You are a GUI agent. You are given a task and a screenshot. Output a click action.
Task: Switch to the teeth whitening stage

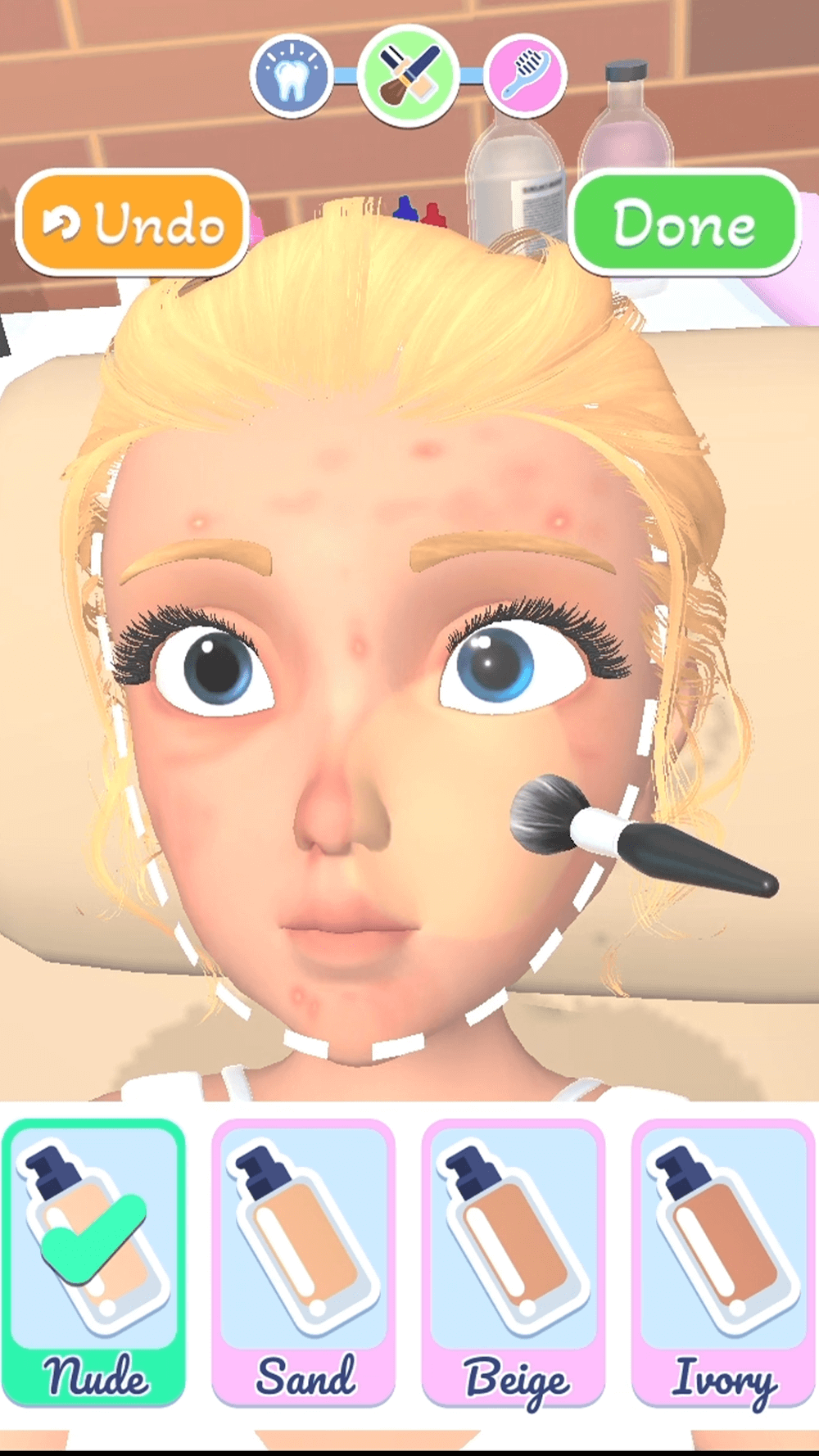point(291,76)
